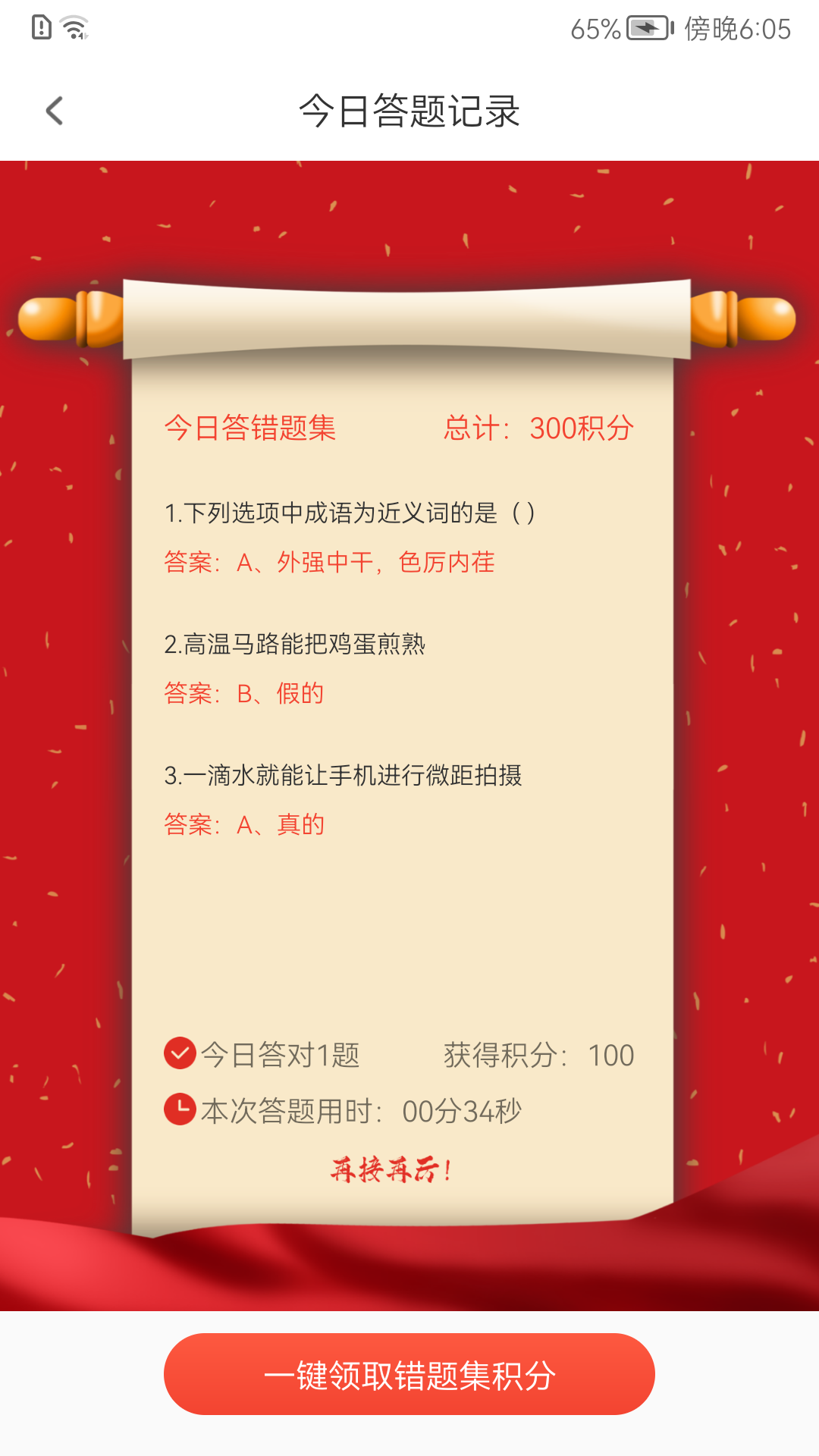Open the 今日答错题集 section header

[x=250, y=429]
